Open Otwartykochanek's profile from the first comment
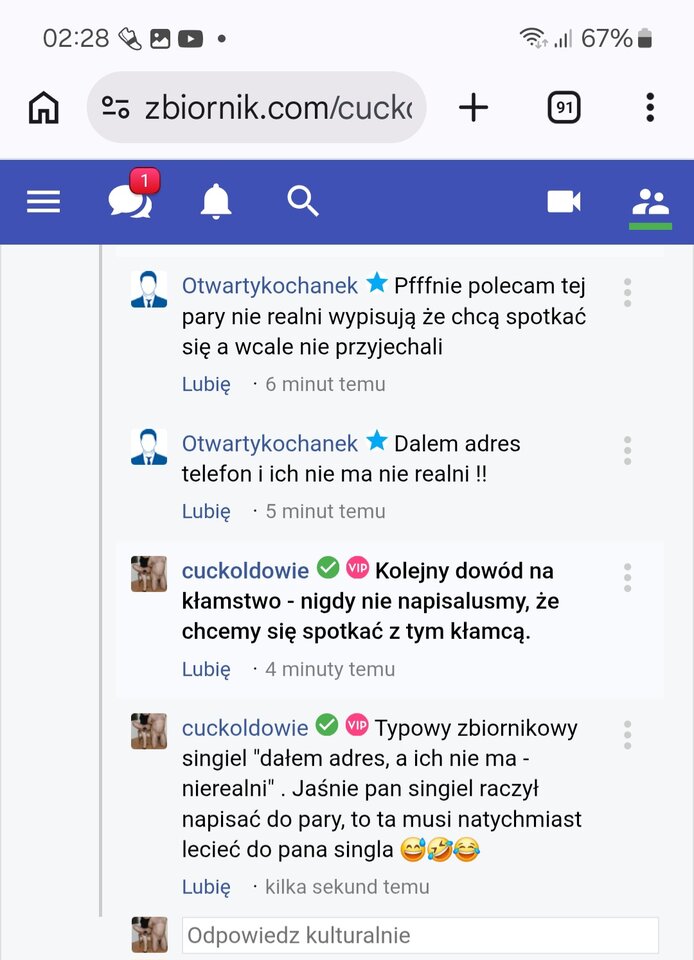This screenshot has width=694, height=960. (x=269, y=285)
